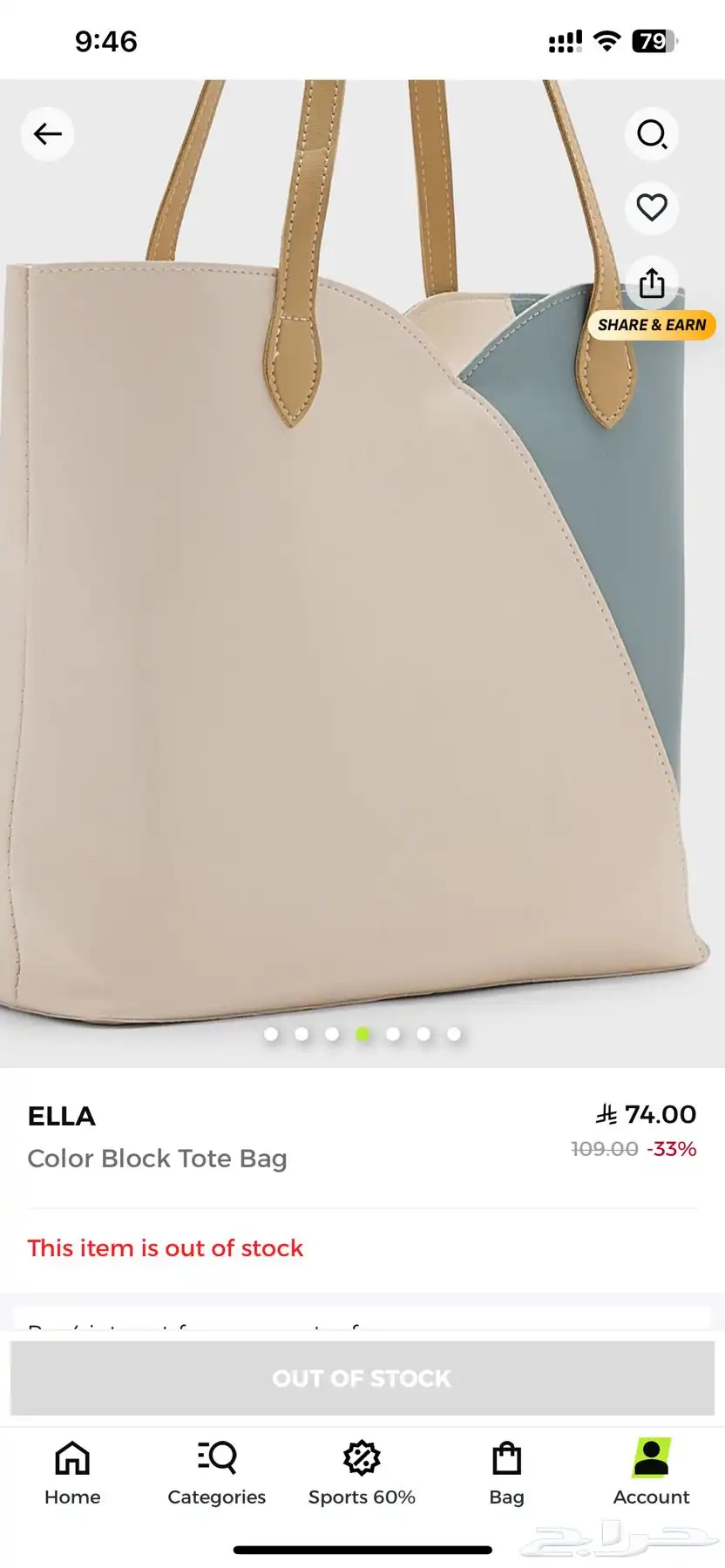Open the Sports 60% tab

[362, 1474]
